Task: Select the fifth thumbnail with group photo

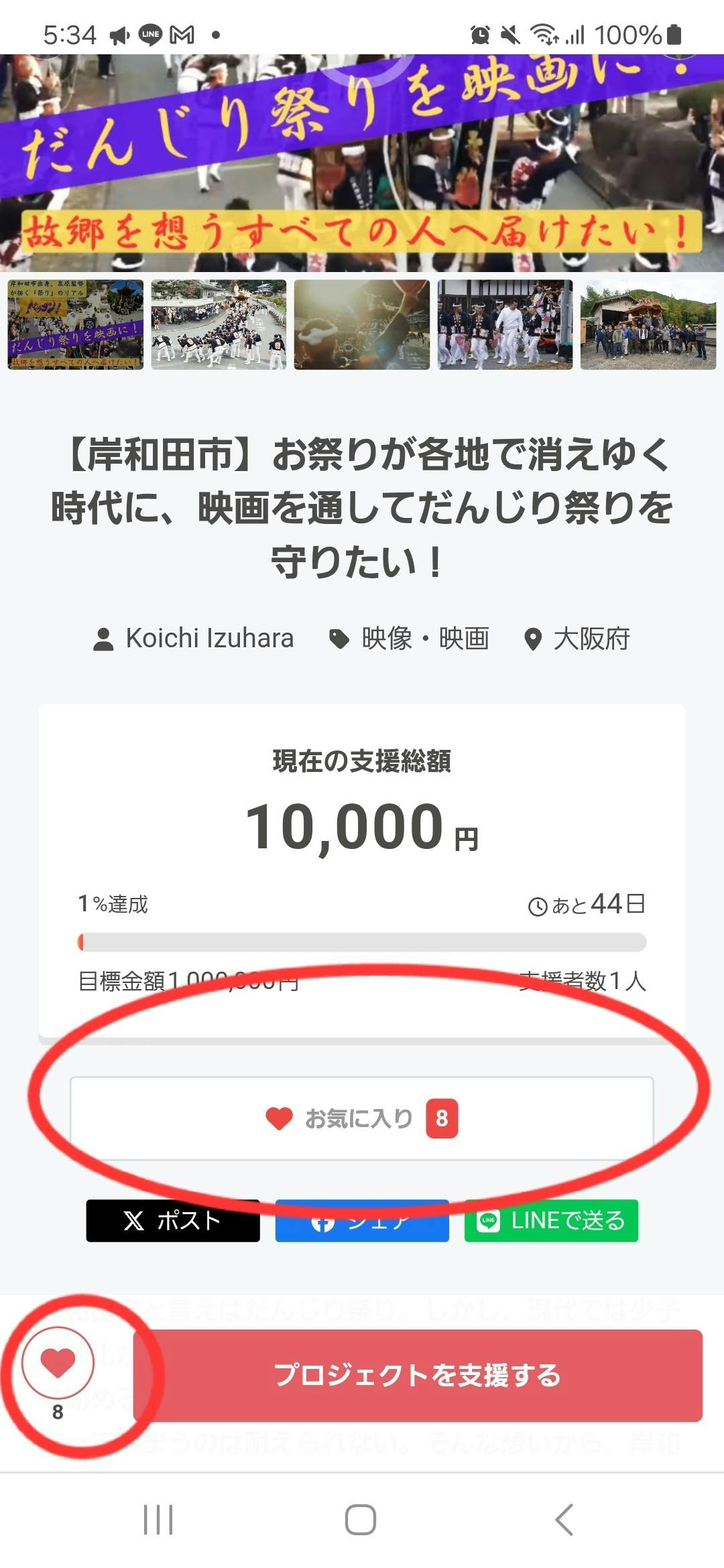Action: (648, 324)
